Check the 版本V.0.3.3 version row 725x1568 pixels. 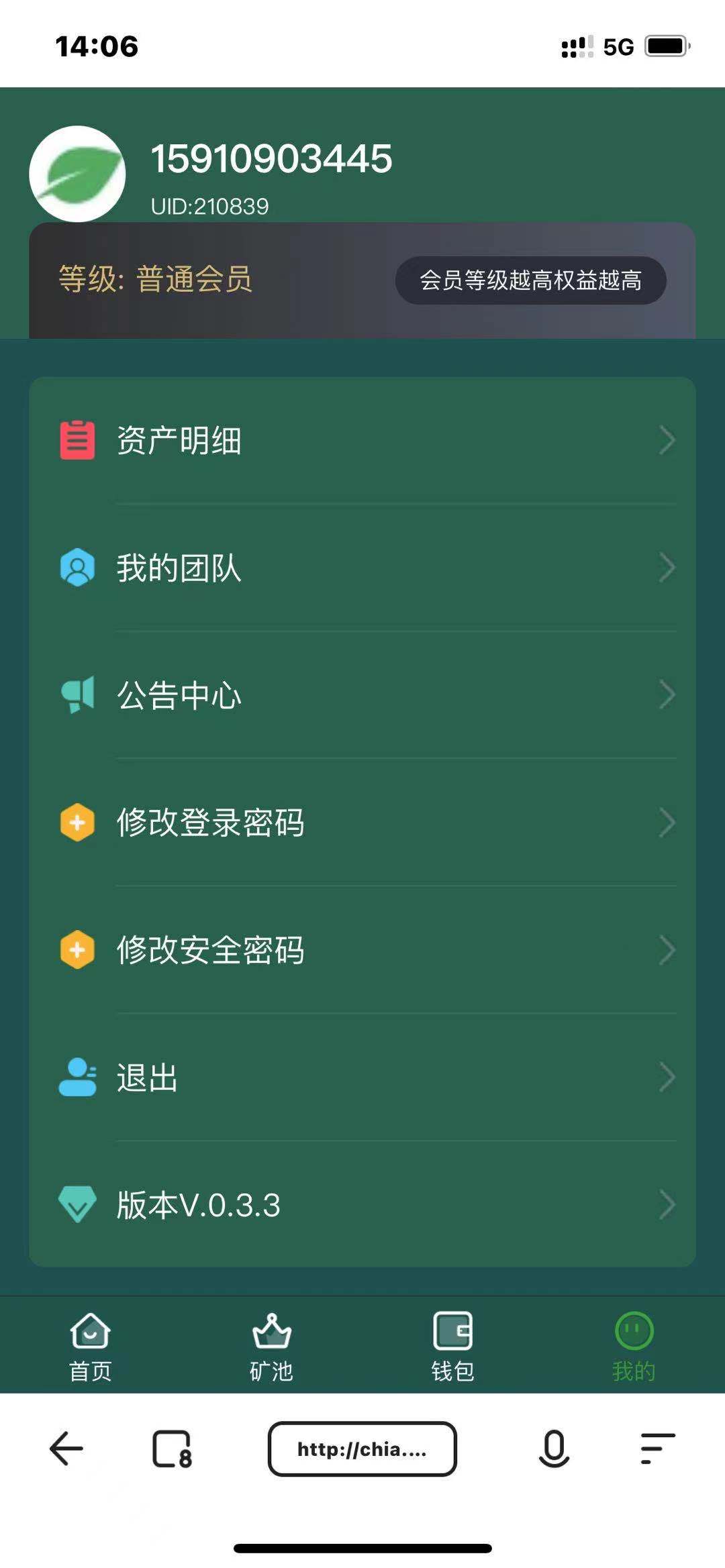tap(362, 1205)
